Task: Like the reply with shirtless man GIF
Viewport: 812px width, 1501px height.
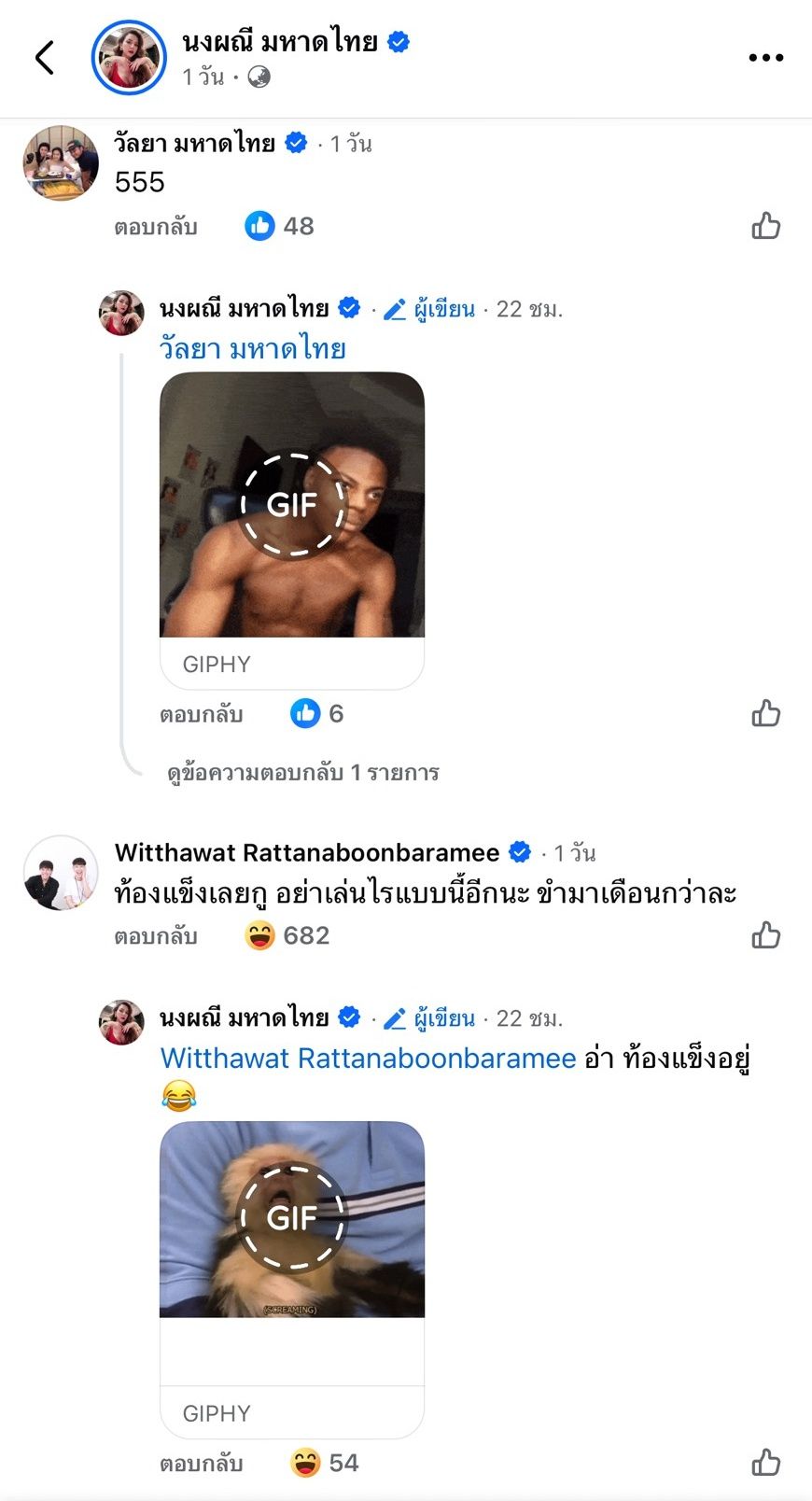Action: (x=765, y=713)
